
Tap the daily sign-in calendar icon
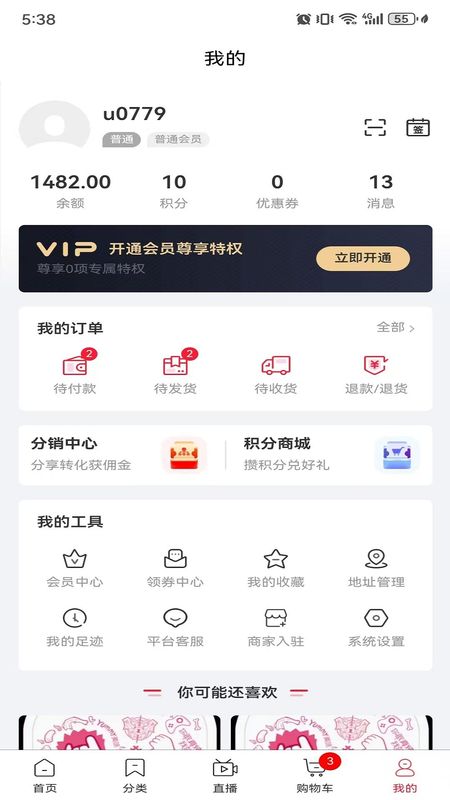(x=418, y=127)
